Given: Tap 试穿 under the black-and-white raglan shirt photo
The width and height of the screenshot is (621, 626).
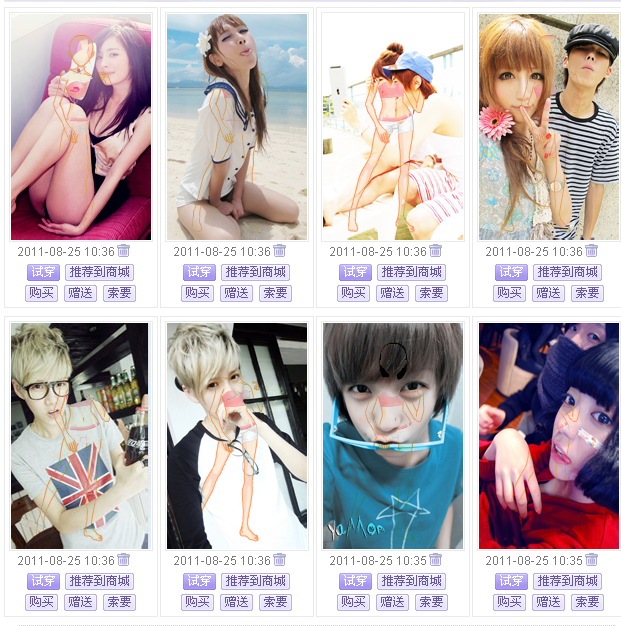Looking at the screenshot, I should tap(200, 581).
